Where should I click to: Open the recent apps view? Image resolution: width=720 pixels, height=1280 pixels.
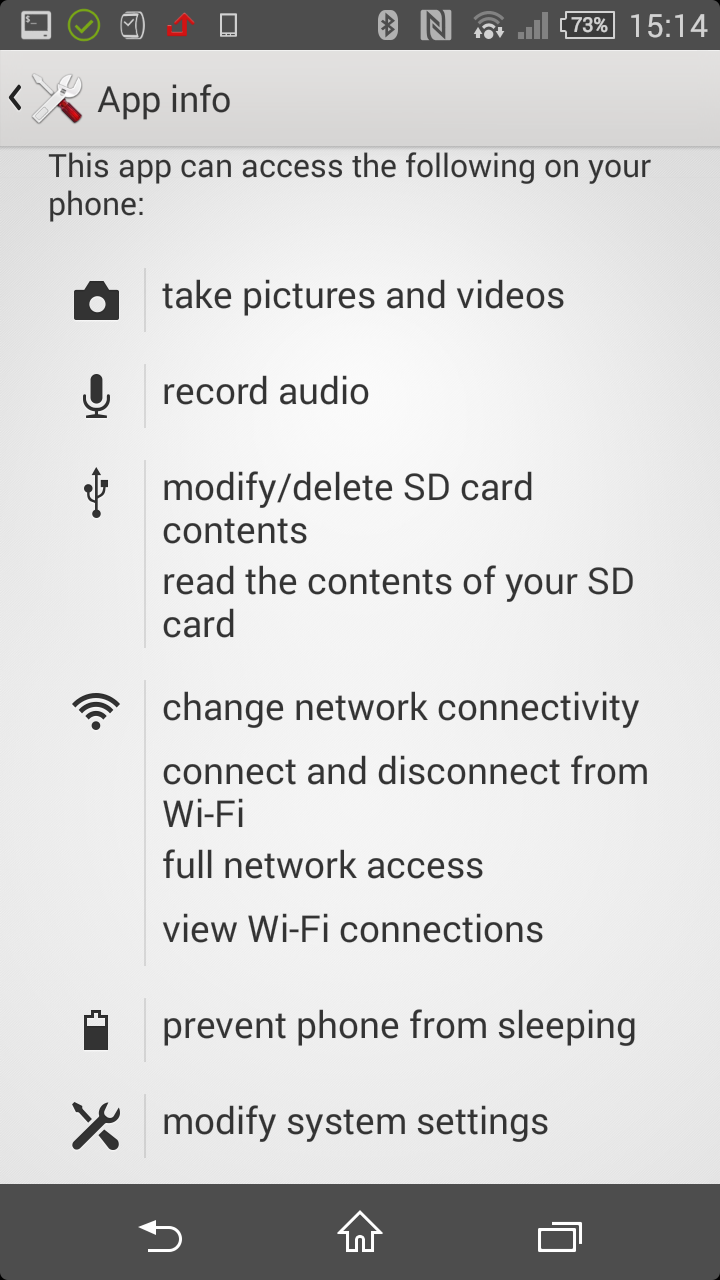[559, 1236]
